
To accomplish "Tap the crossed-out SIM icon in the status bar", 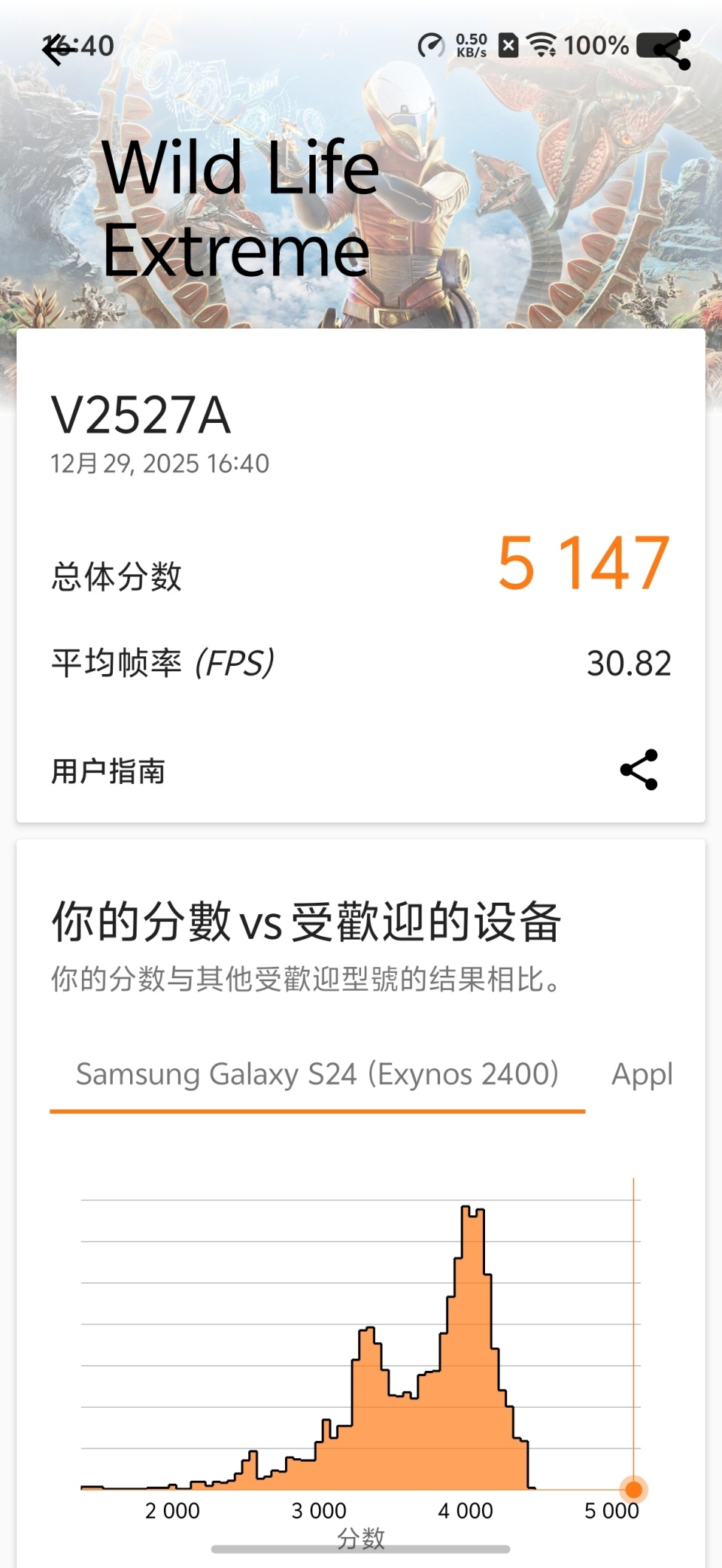I will [x=508, y=45].
